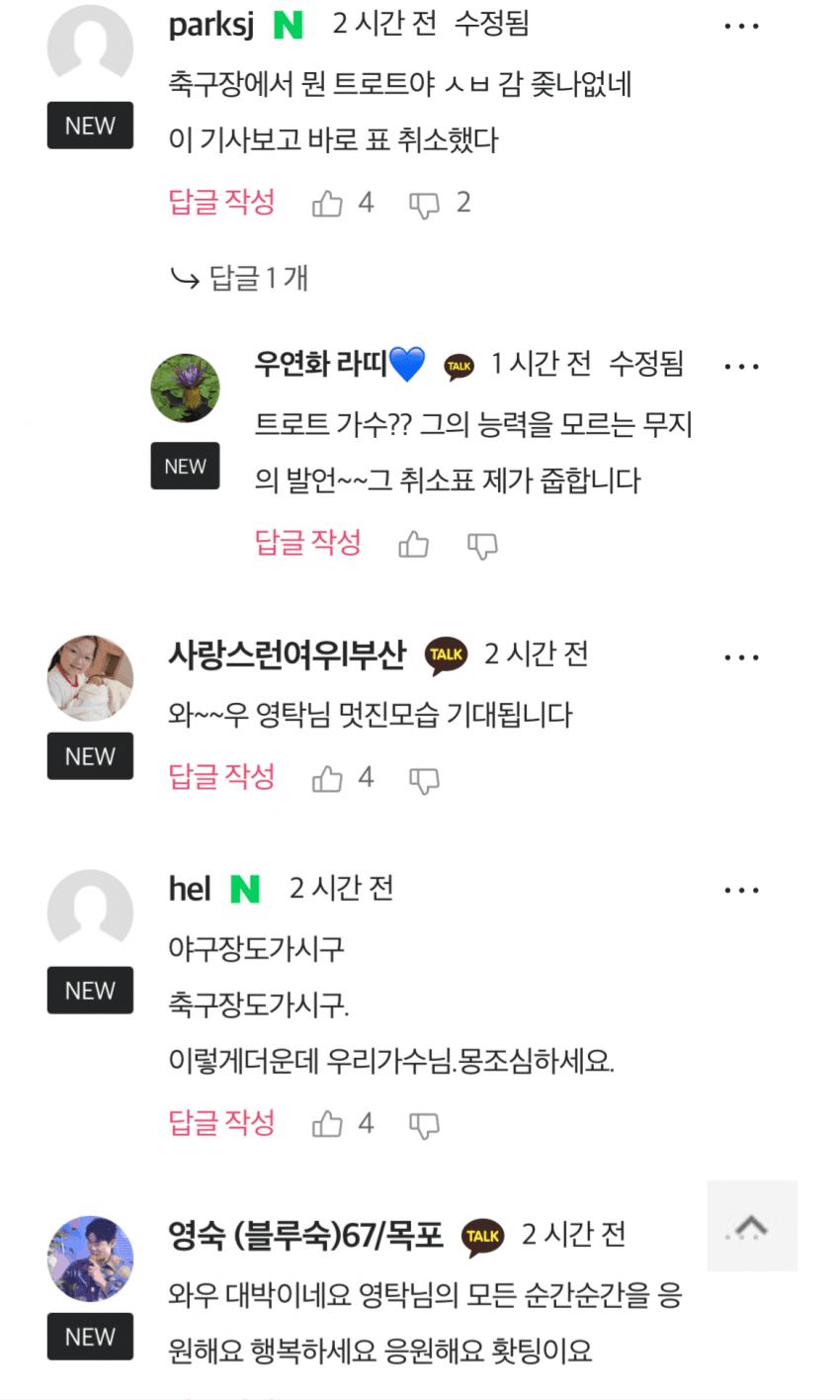Tap 답글 작성 under parksj's comment
Viewport: 840px width, 1400px height.
coord(222,203)
